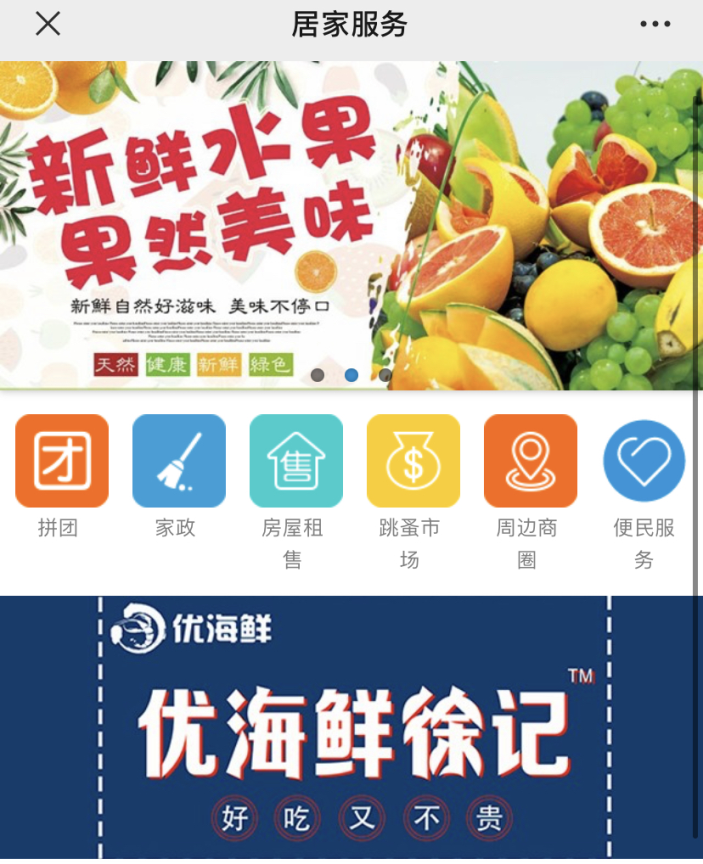Viewport: 703px width, 864px height.
Task: Select the highlighted blue carousel dot
Action: [x=351, y=375]
